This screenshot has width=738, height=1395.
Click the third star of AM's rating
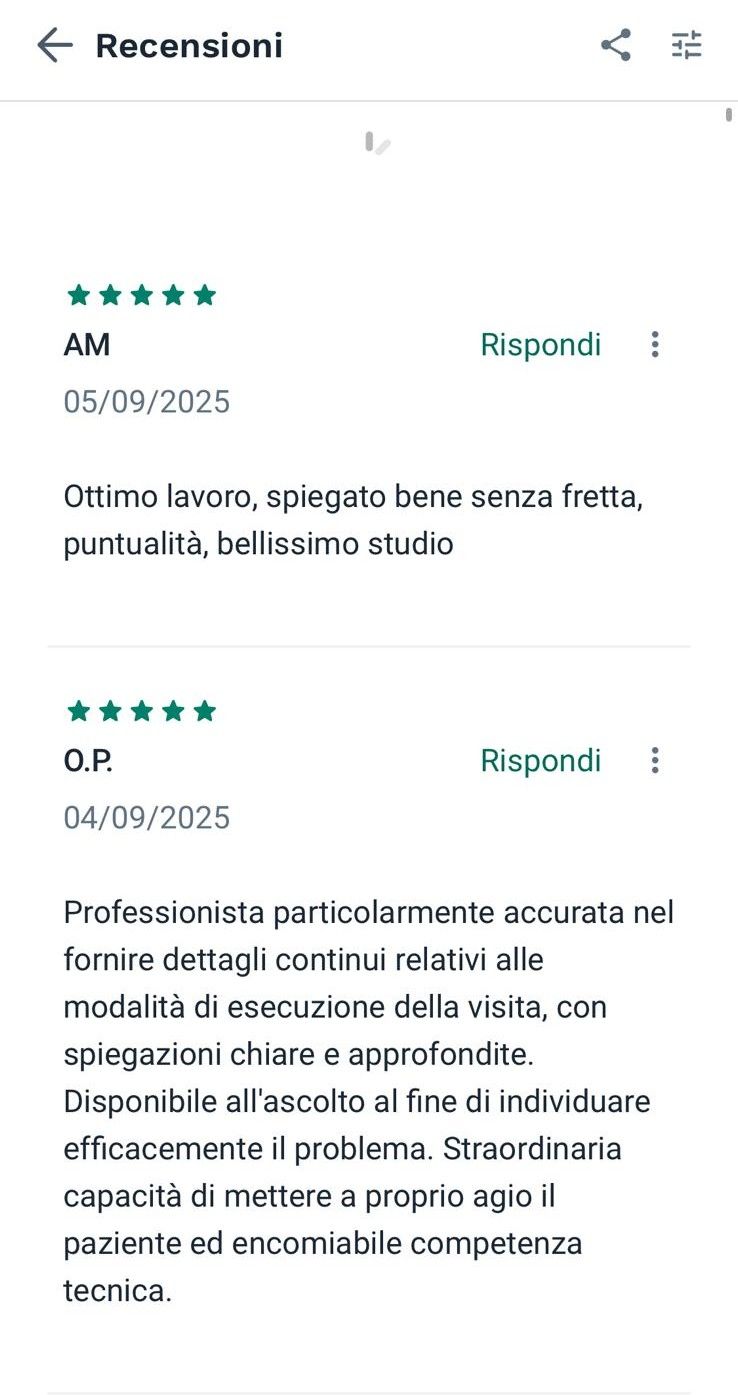click(x=141, y=294)
